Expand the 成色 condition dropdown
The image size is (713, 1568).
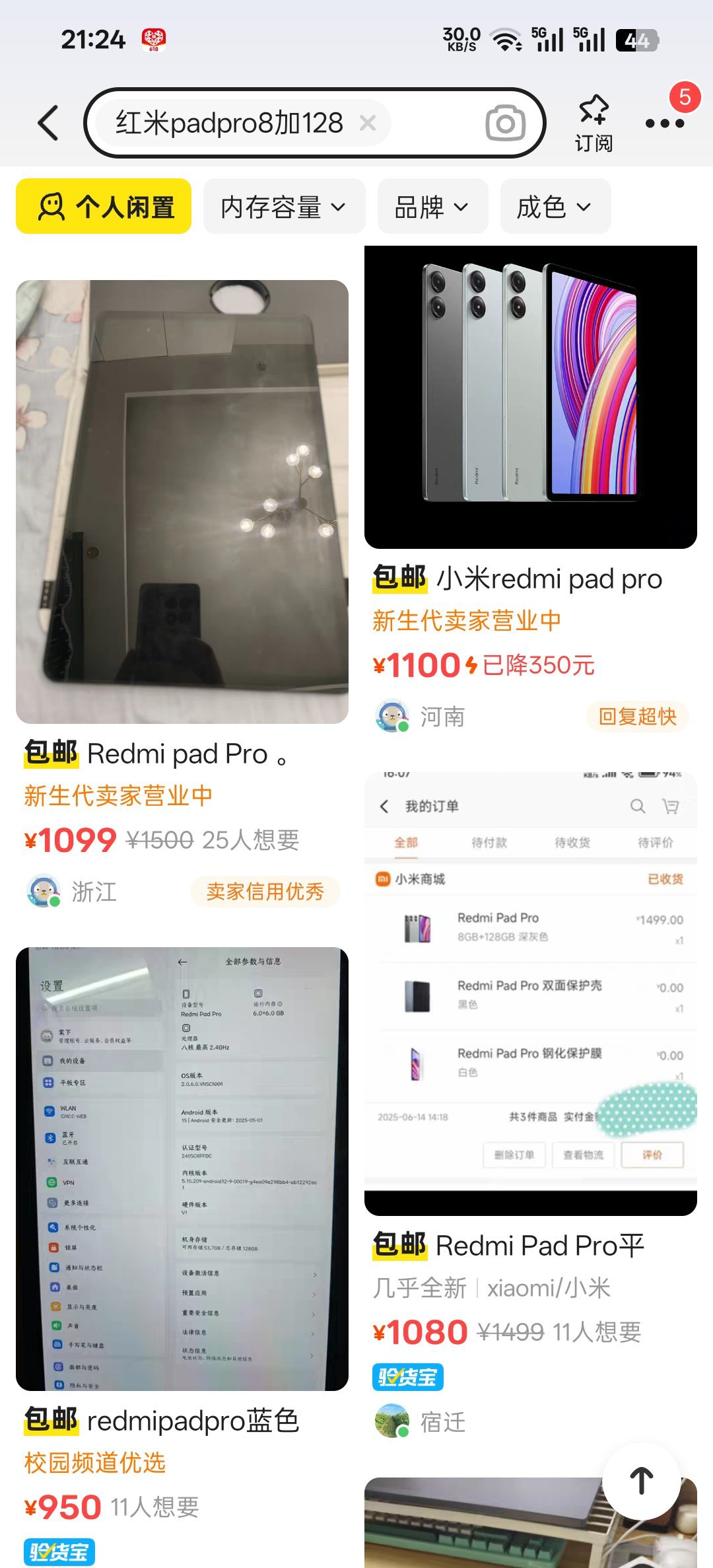click(555, 207)
